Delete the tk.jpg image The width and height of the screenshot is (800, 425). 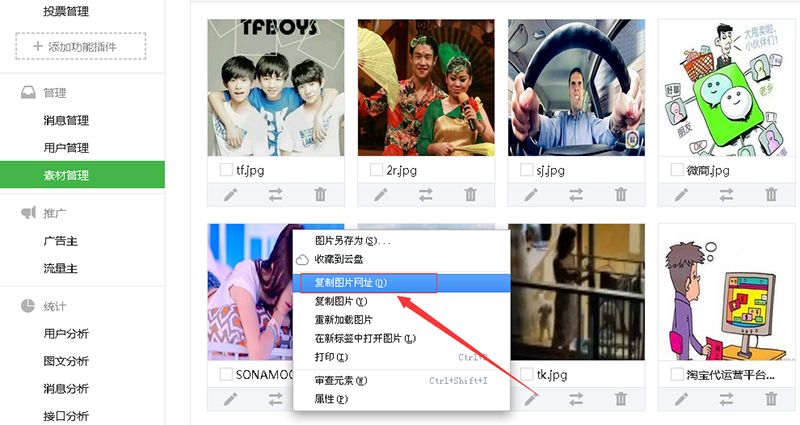(x=621, y=399)
